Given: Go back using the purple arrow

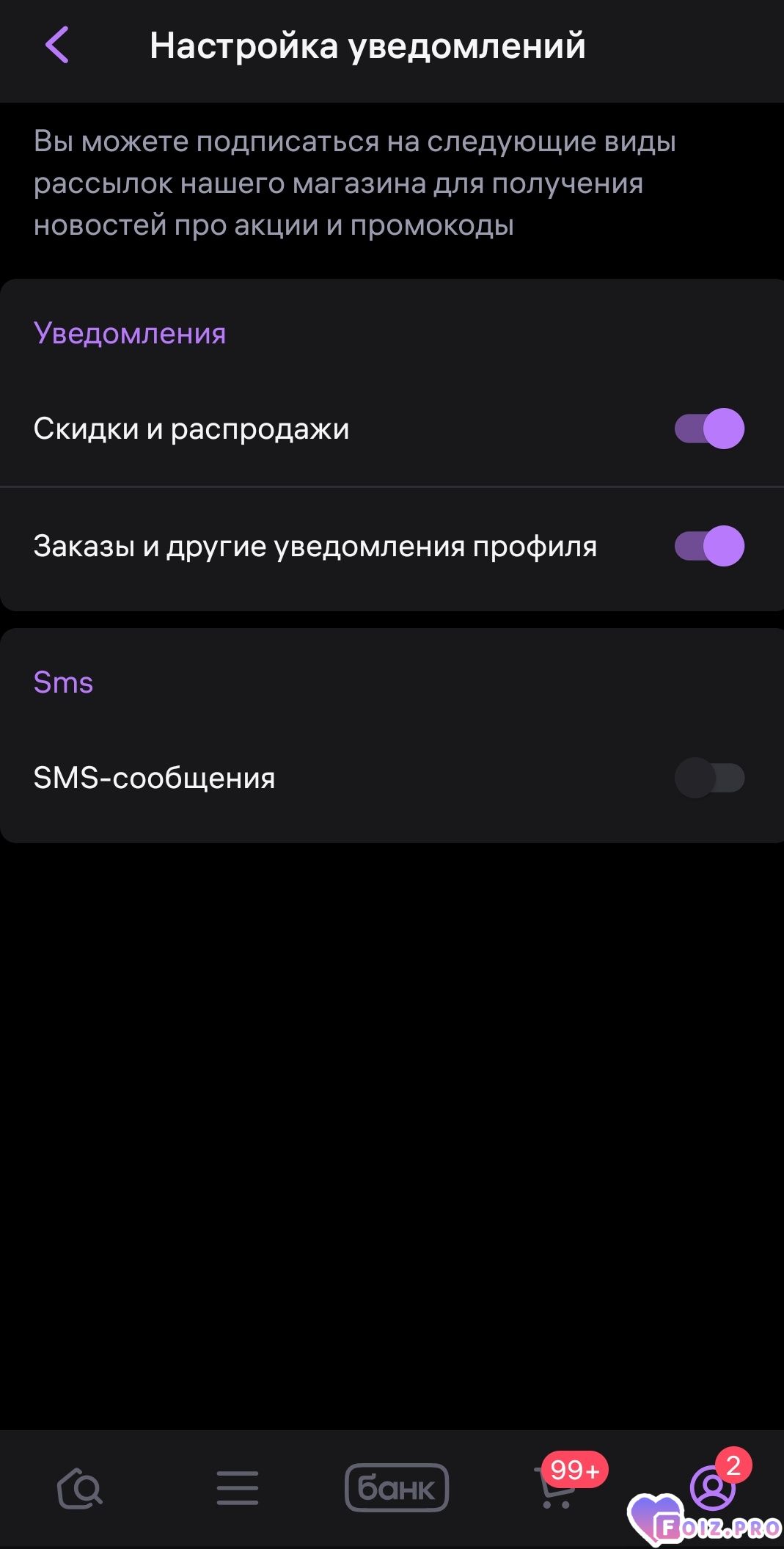Looking at the screenshot, I should coord(57,45).
